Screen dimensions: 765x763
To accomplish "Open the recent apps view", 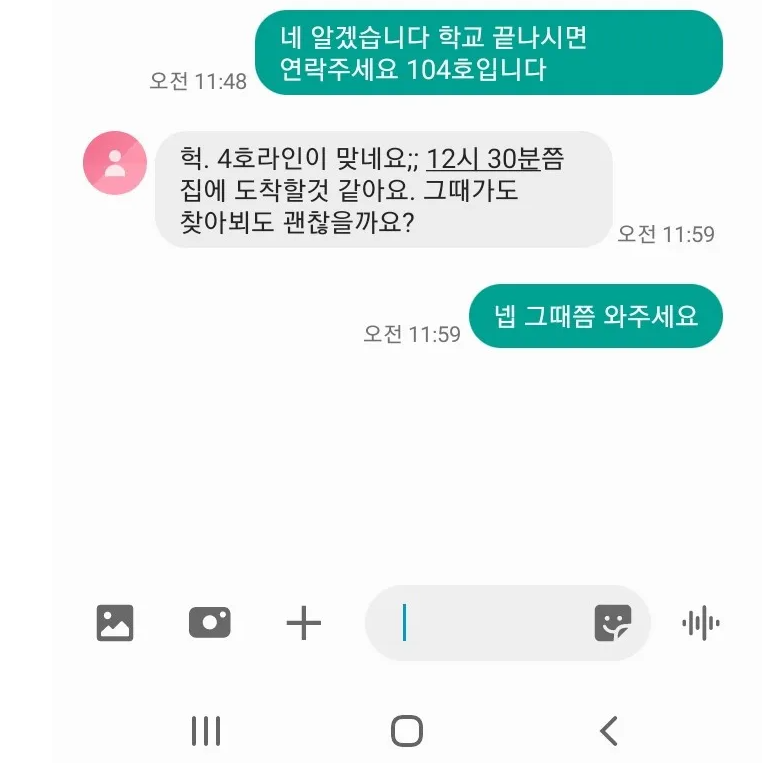I will [206, 731].
